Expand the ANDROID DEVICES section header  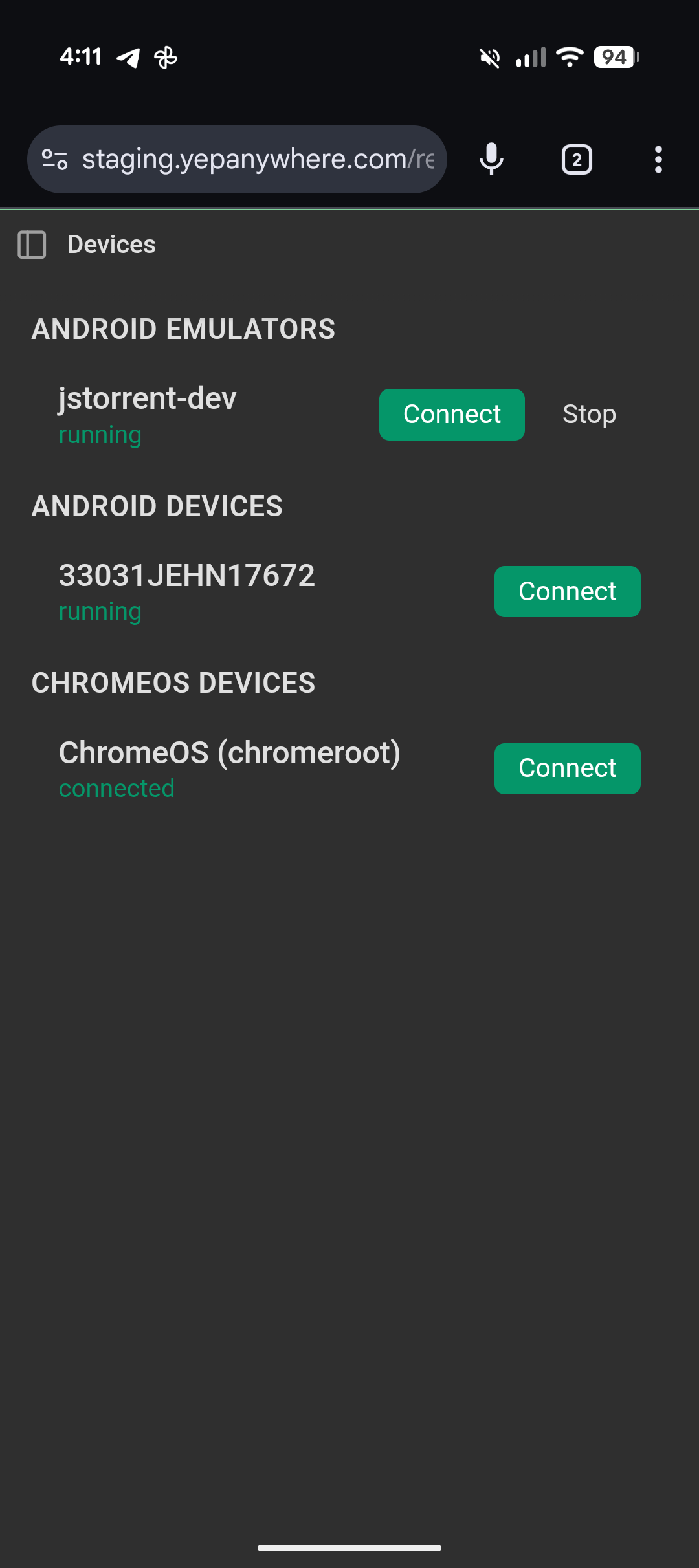click(157, 506)
